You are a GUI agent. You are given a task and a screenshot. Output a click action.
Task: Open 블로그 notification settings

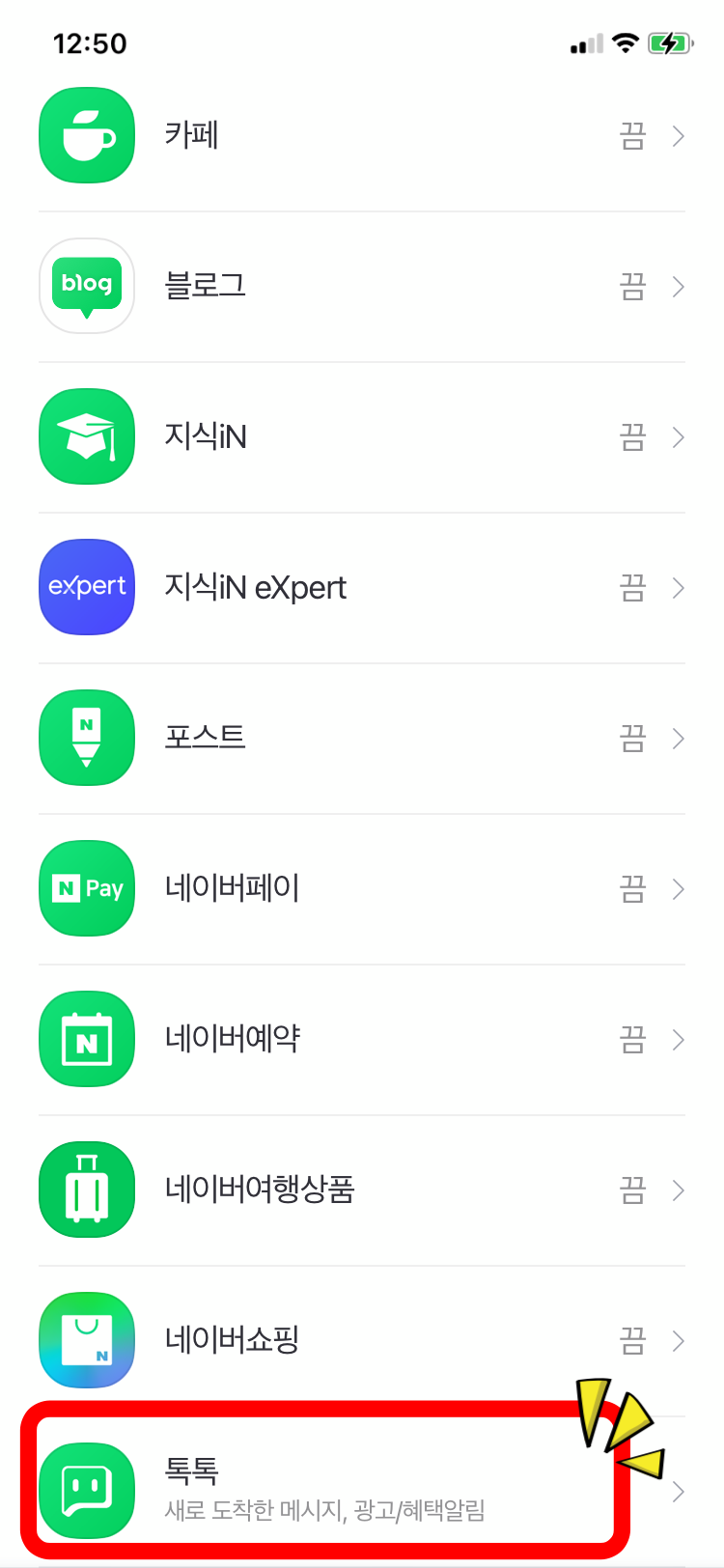362,287
